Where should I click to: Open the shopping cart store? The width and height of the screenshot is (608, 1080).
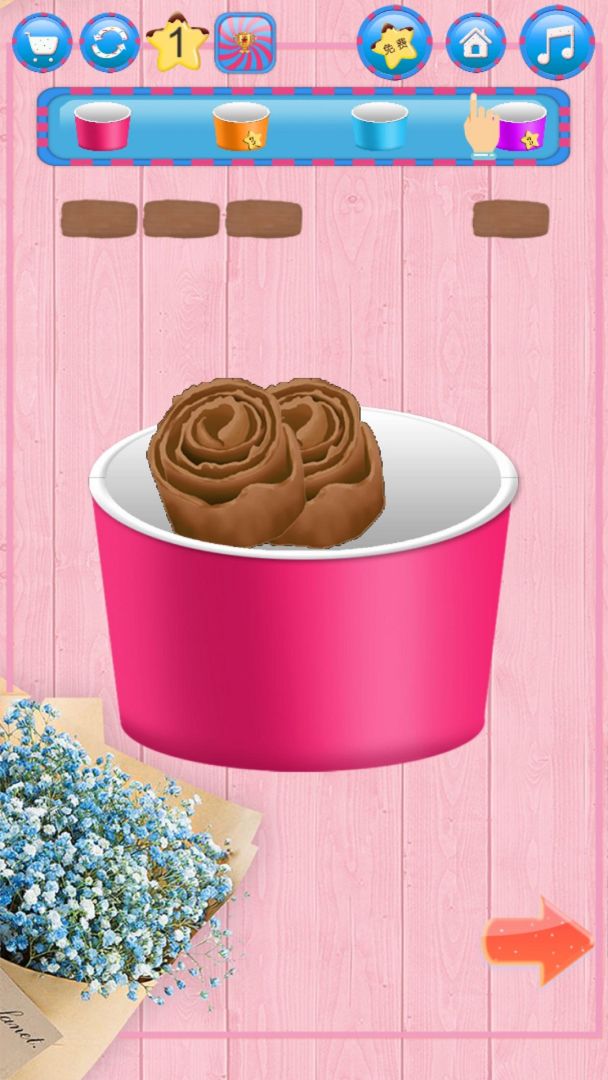(x=41, y=43)
